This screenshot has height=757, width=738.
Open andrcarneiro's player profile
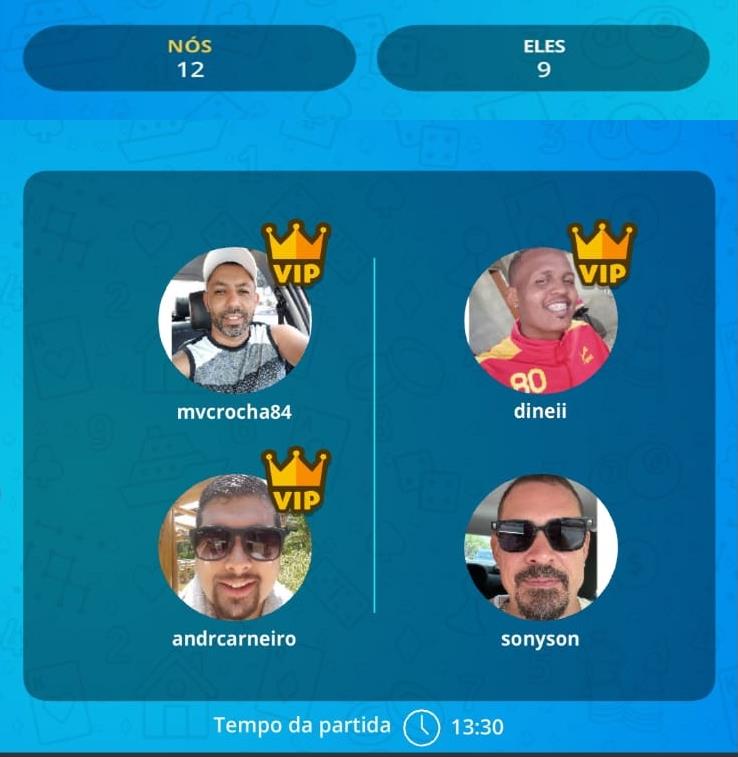coord(235,547)
